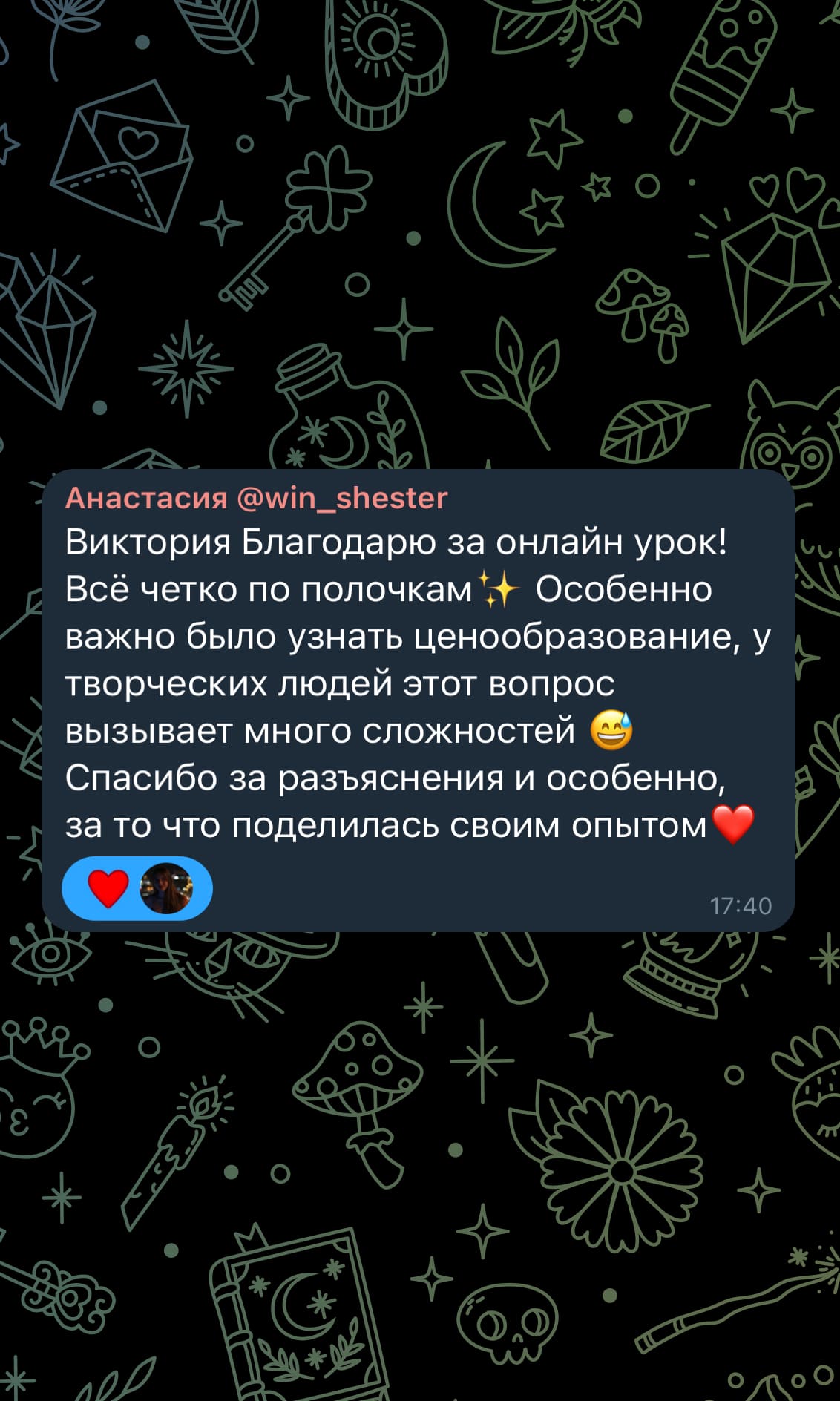Open sender Анастасия @win_shester's profile
Viewport: 840px width, 1401px height.
[x=256, y=499]
